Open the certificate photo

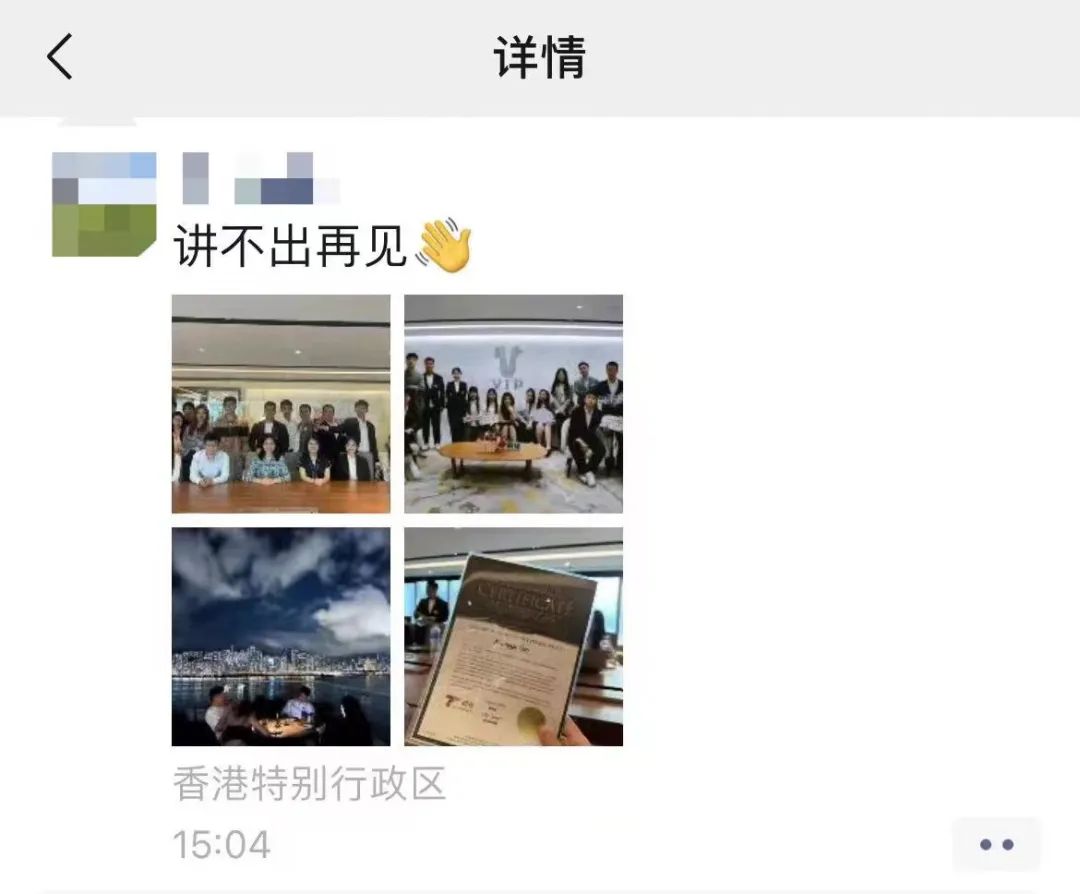pos(513,637)
